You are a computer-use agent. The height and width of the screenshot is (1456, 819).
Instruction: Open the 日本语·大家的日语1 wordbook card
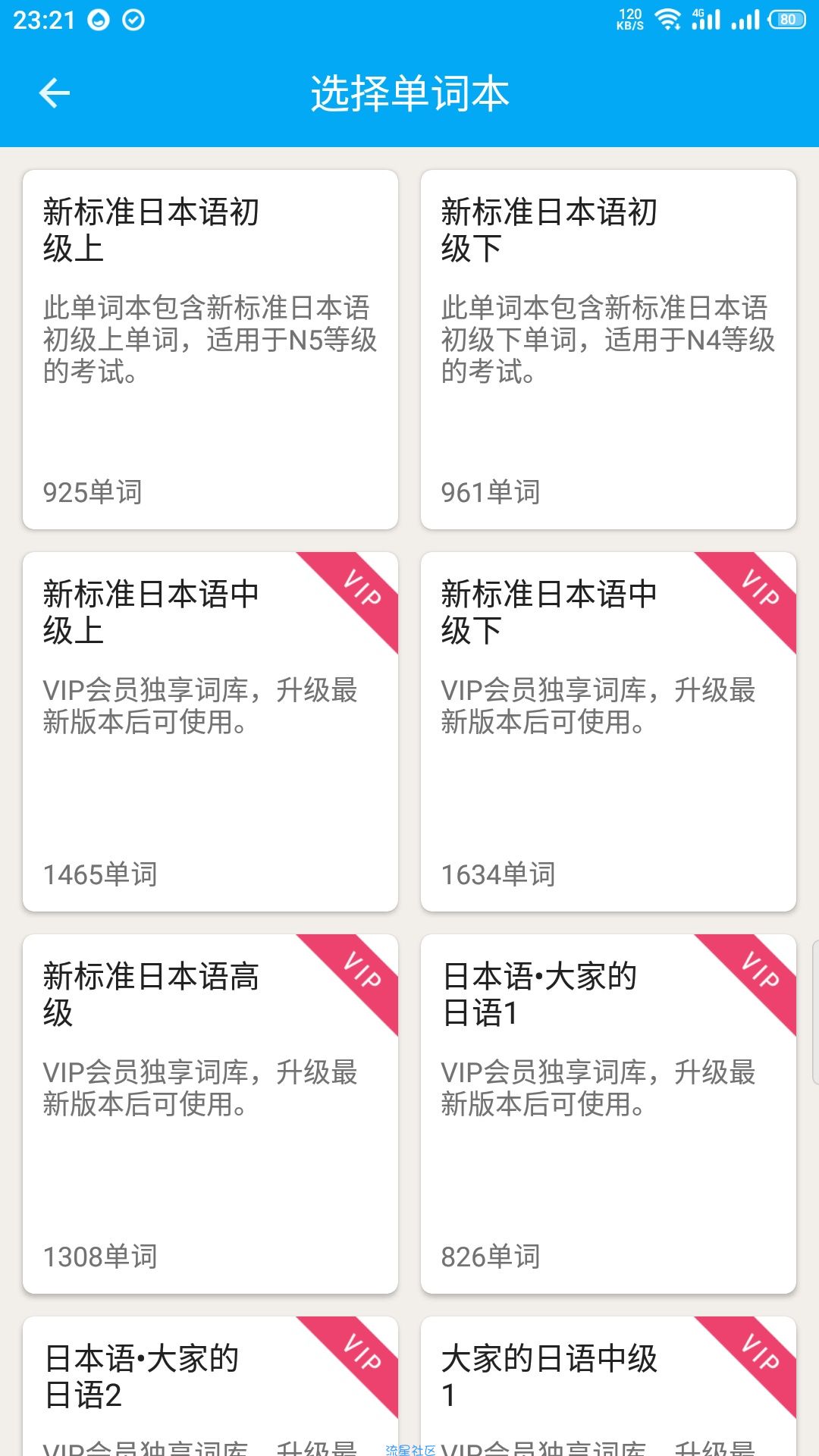[608, 1114]
